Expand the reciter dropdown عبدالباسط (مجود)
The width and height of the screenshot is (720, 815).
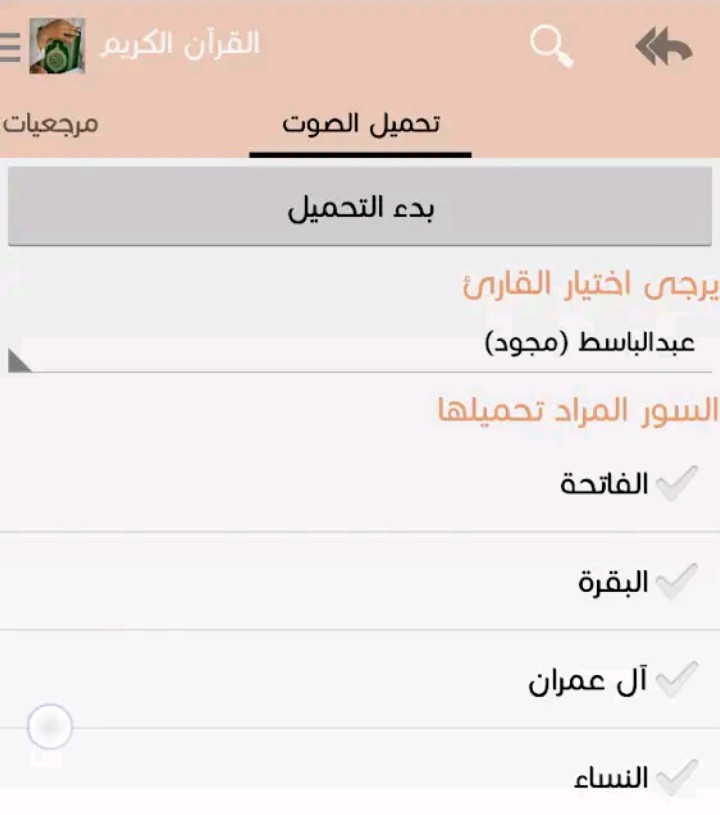pos(360,345)
